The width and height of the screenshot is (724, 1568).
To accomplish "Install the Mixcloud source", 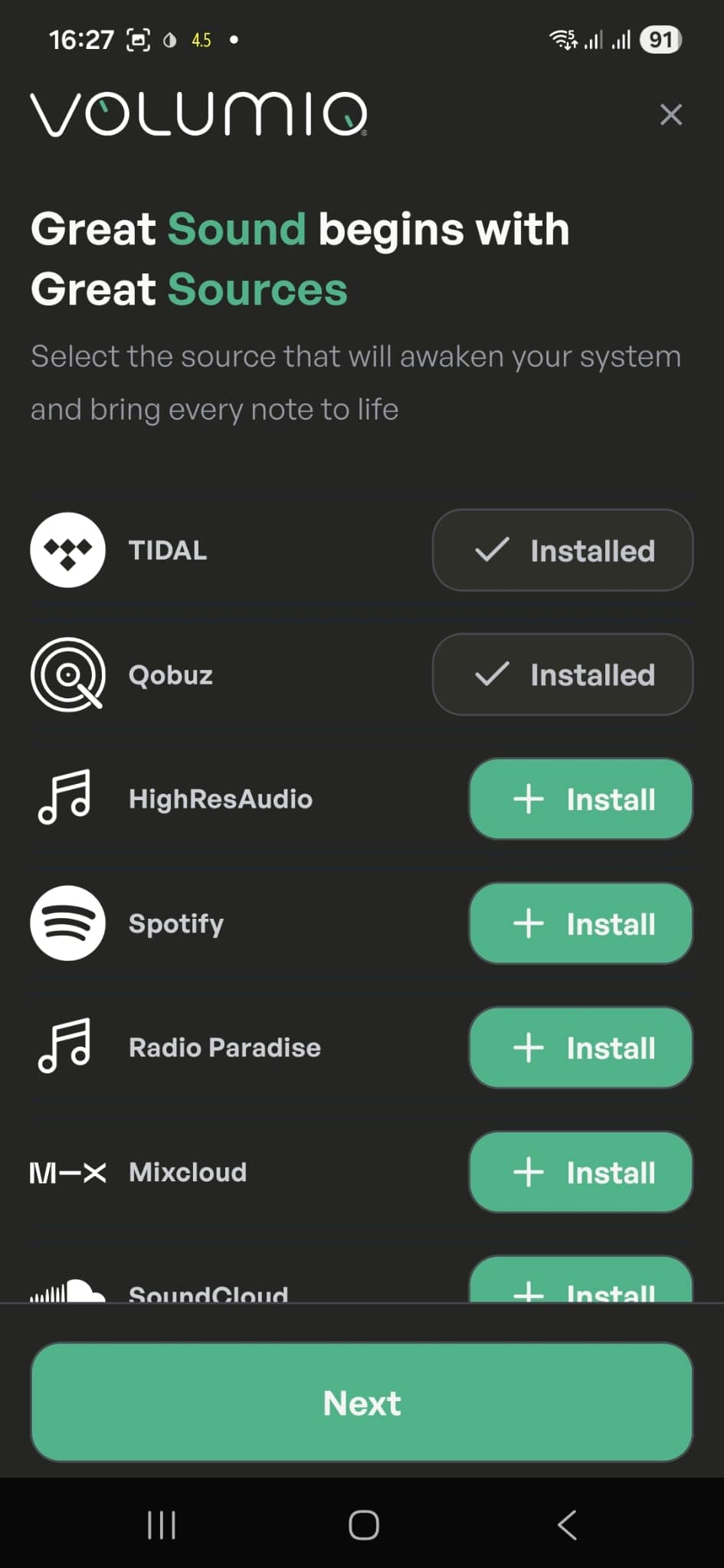I will click(581, 1172).
